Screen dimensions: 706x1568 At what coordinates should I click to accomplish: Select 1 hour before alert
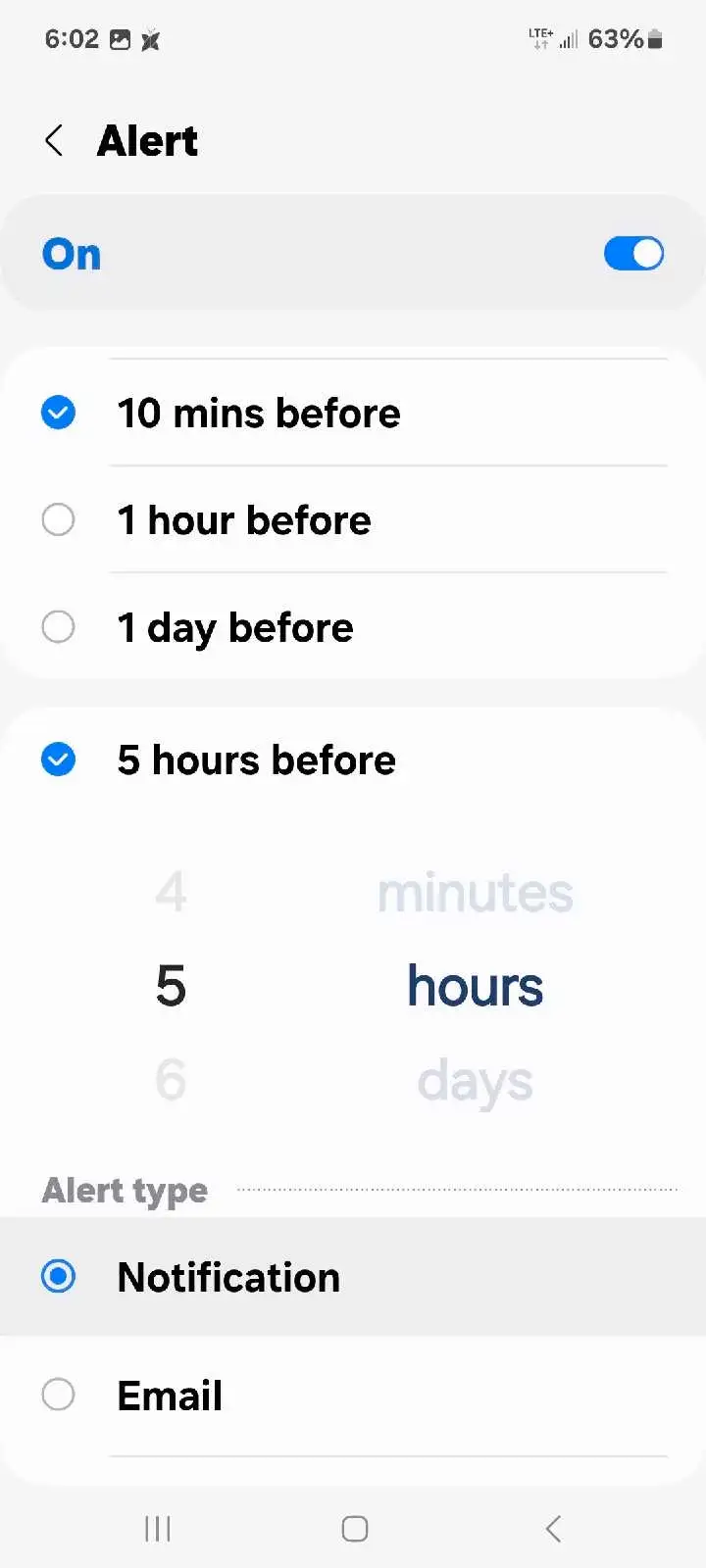pyautogui.click(x=59, y=519)
